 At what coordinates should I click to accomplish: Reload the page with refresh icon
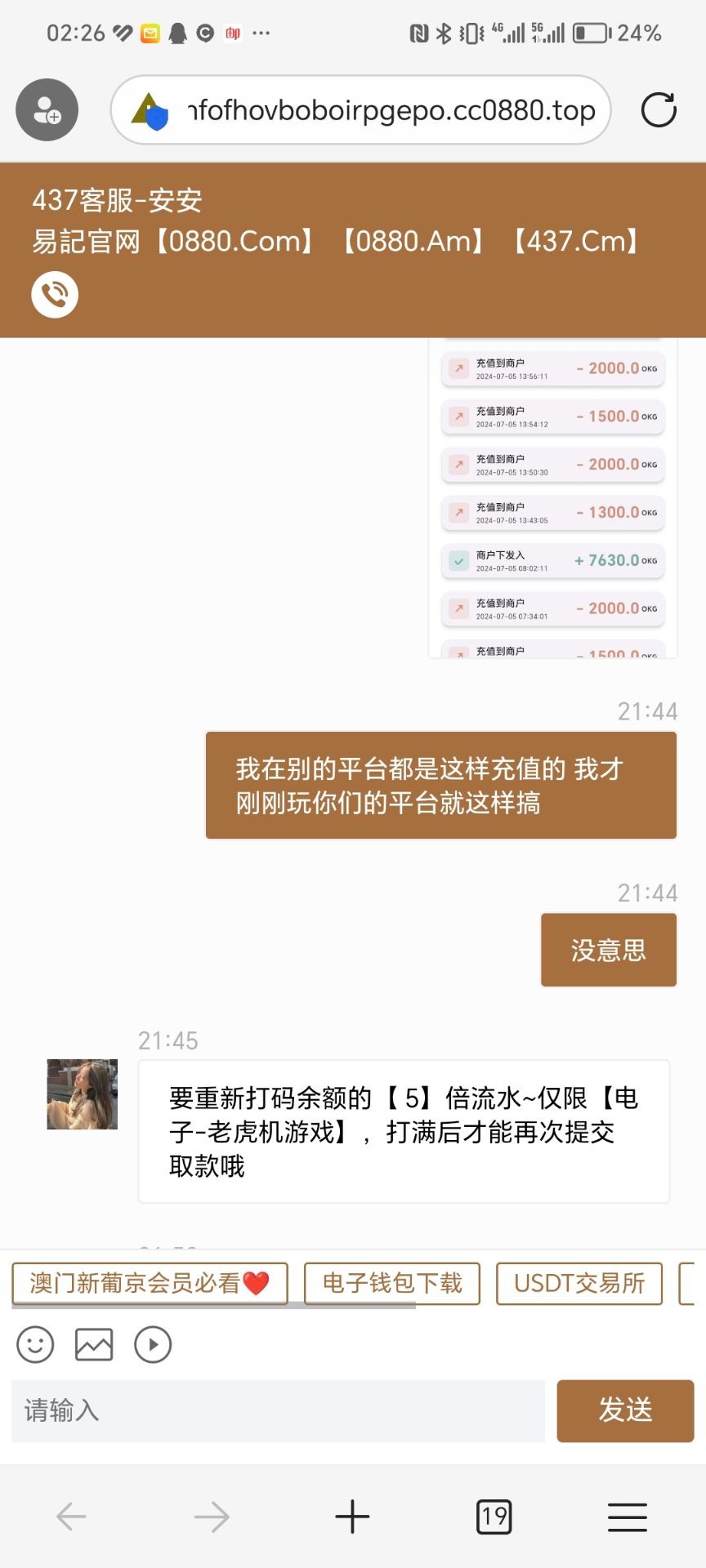pos(659,110)
